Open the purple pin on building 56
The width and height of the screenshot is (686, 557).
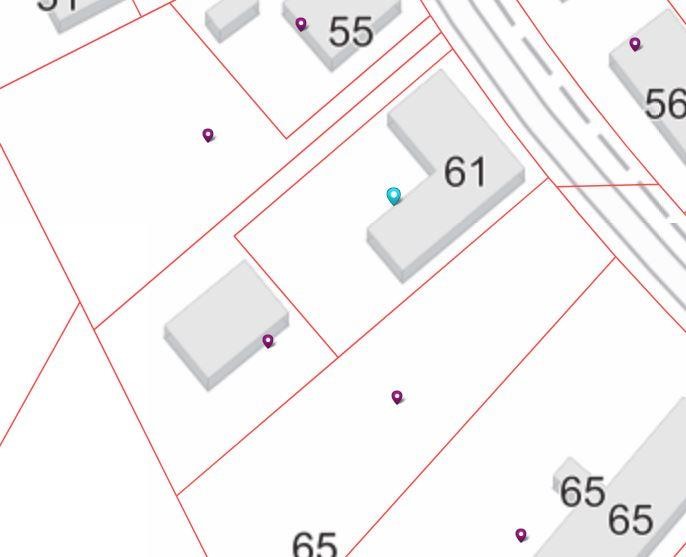635,44
